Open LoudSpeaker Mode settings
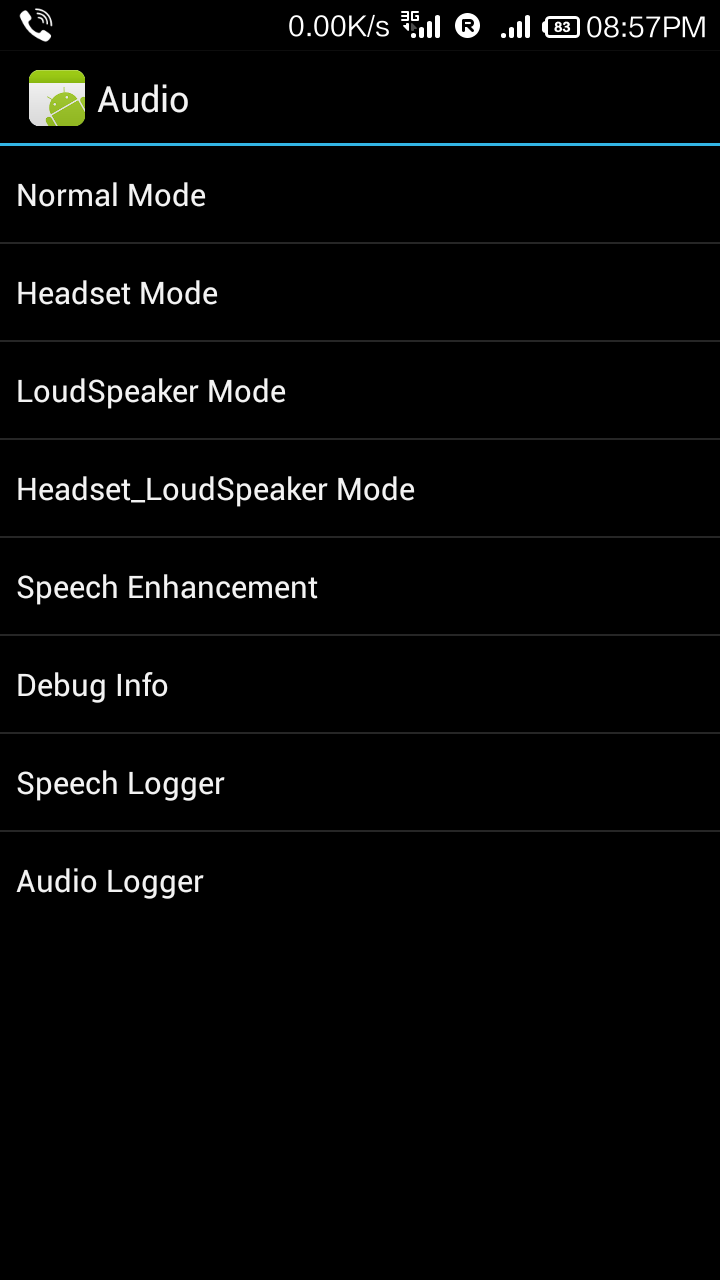The image size is (720, 1280). (360, 391)
